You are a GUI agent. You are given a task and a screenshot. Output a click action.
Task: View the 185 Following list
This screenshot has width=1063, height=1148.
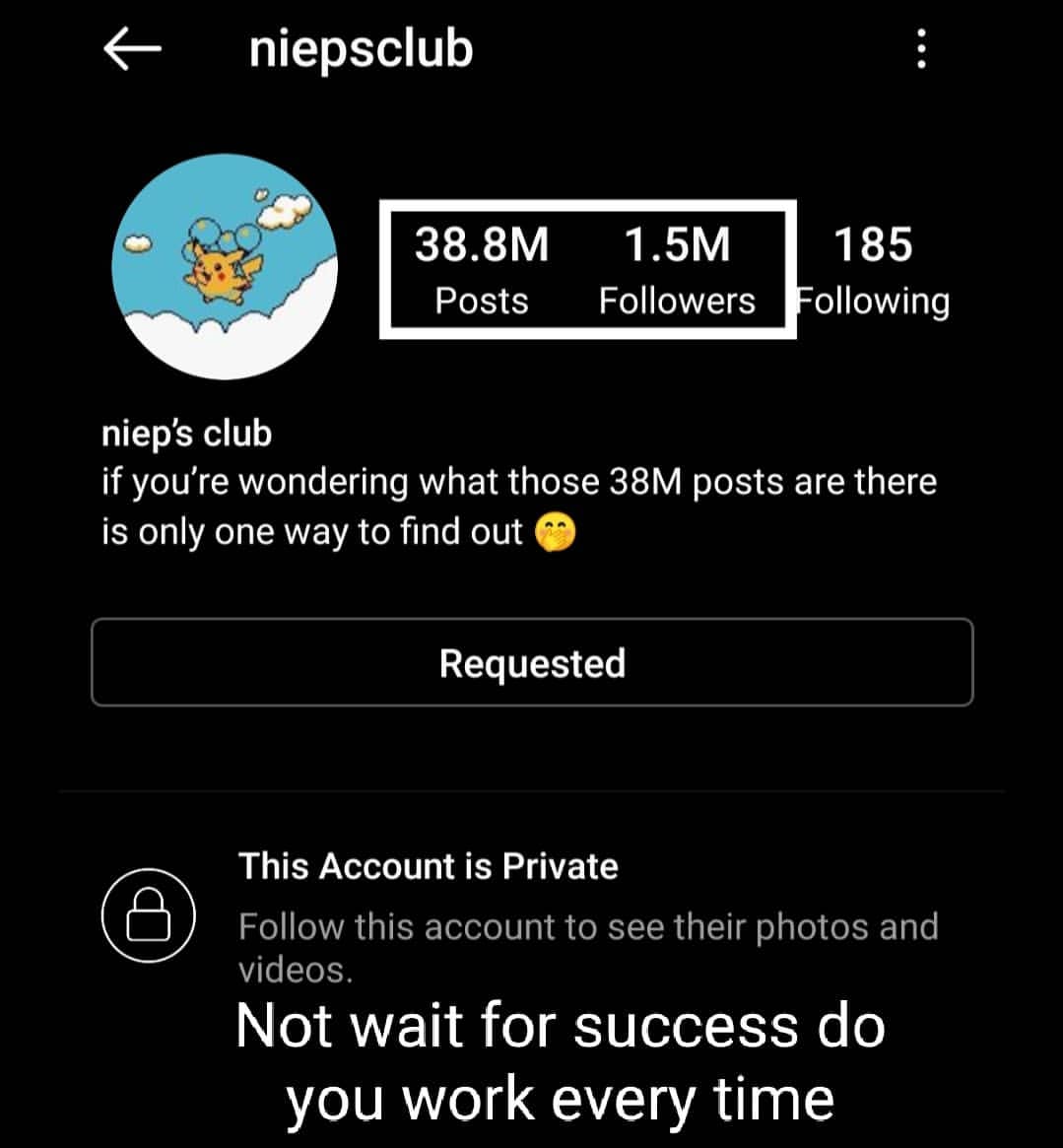874,270
